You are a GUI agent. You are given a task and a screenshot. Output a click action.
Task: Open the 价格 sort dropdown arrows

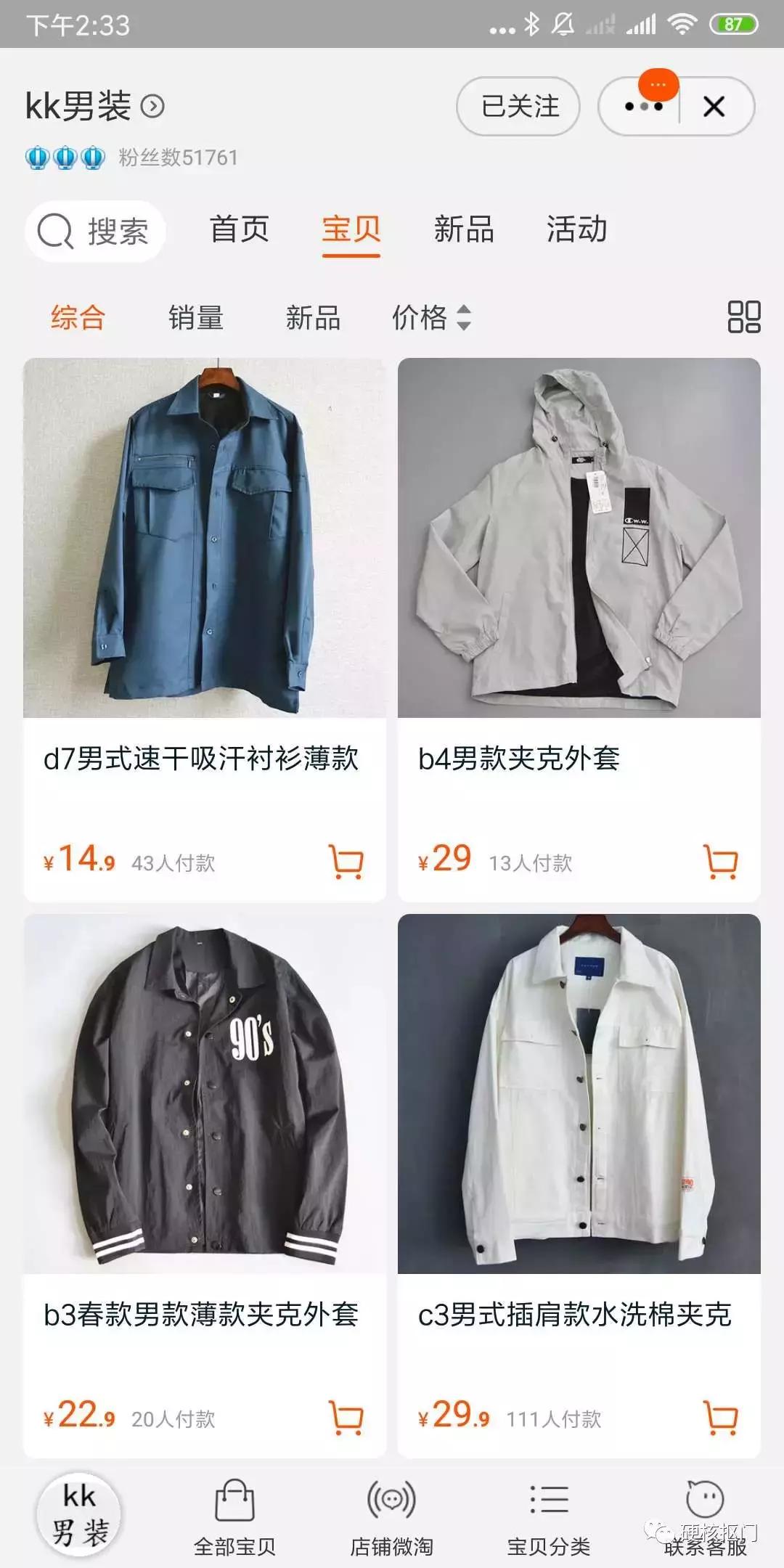point(465,318)
